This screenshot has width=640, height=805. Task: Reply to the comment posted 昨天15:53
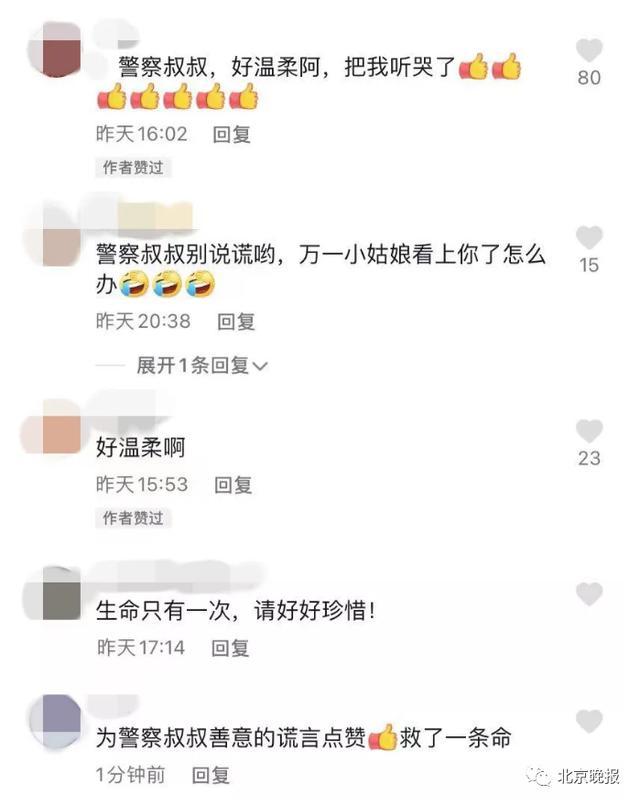click(234, 484)
